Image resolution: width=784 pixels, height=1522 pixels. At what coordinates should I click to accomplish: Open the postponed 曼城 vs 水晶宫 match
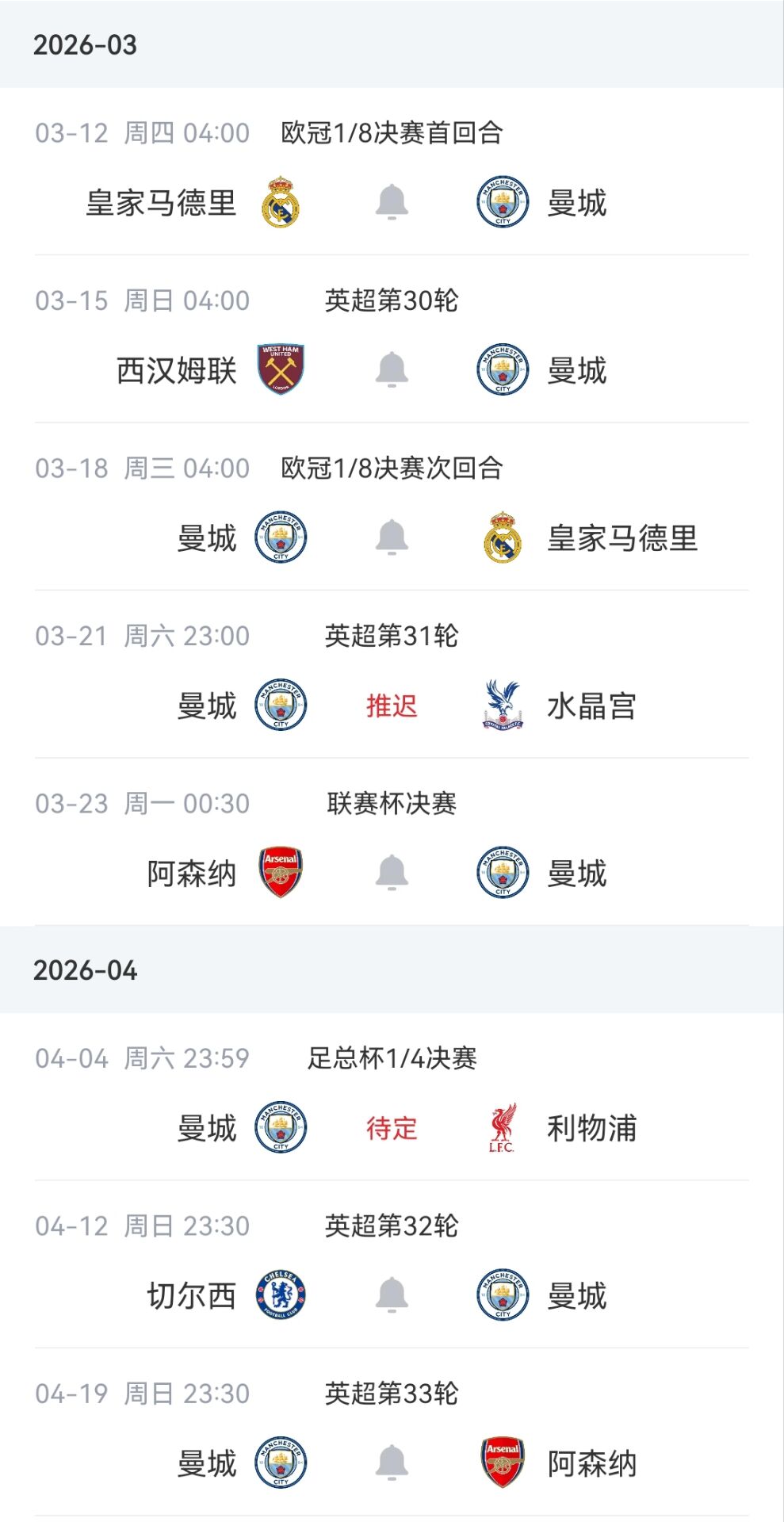[x=392, y=706]
